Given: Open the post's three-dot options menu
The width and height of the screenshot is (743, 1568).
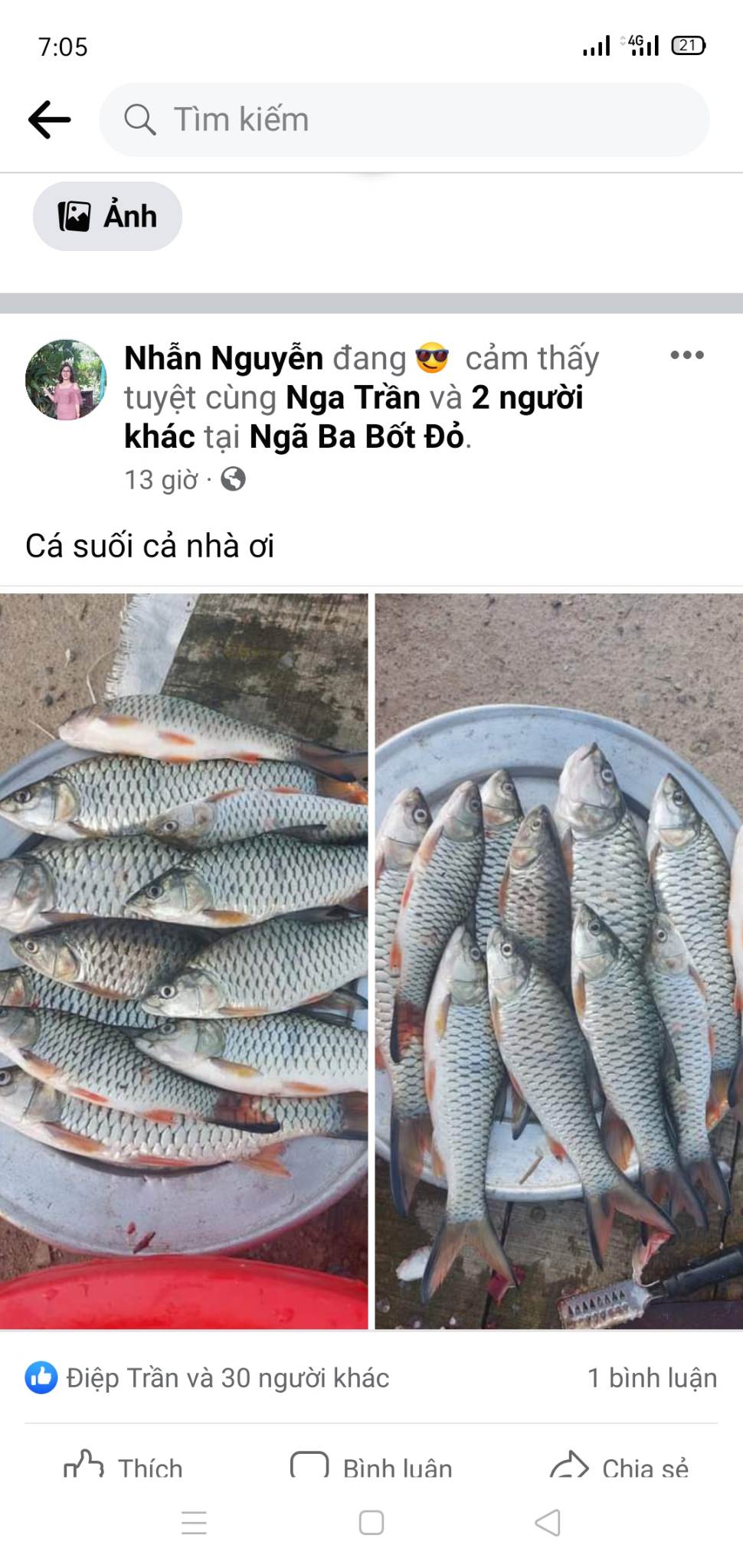Looking at the screenshot, I should coord(686,354).
